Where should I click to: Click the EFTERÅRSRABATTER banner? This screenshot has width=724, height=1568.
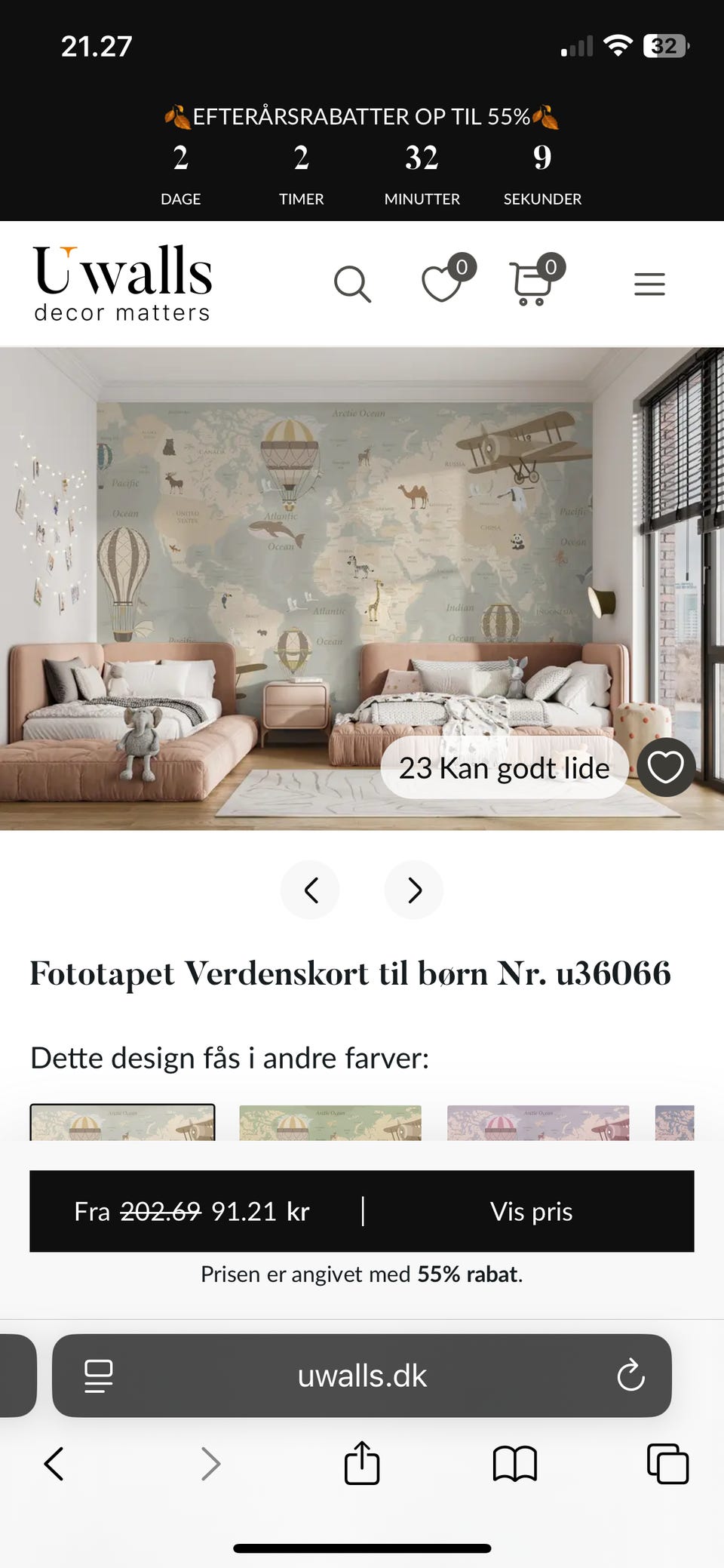[x=361, y=117]
